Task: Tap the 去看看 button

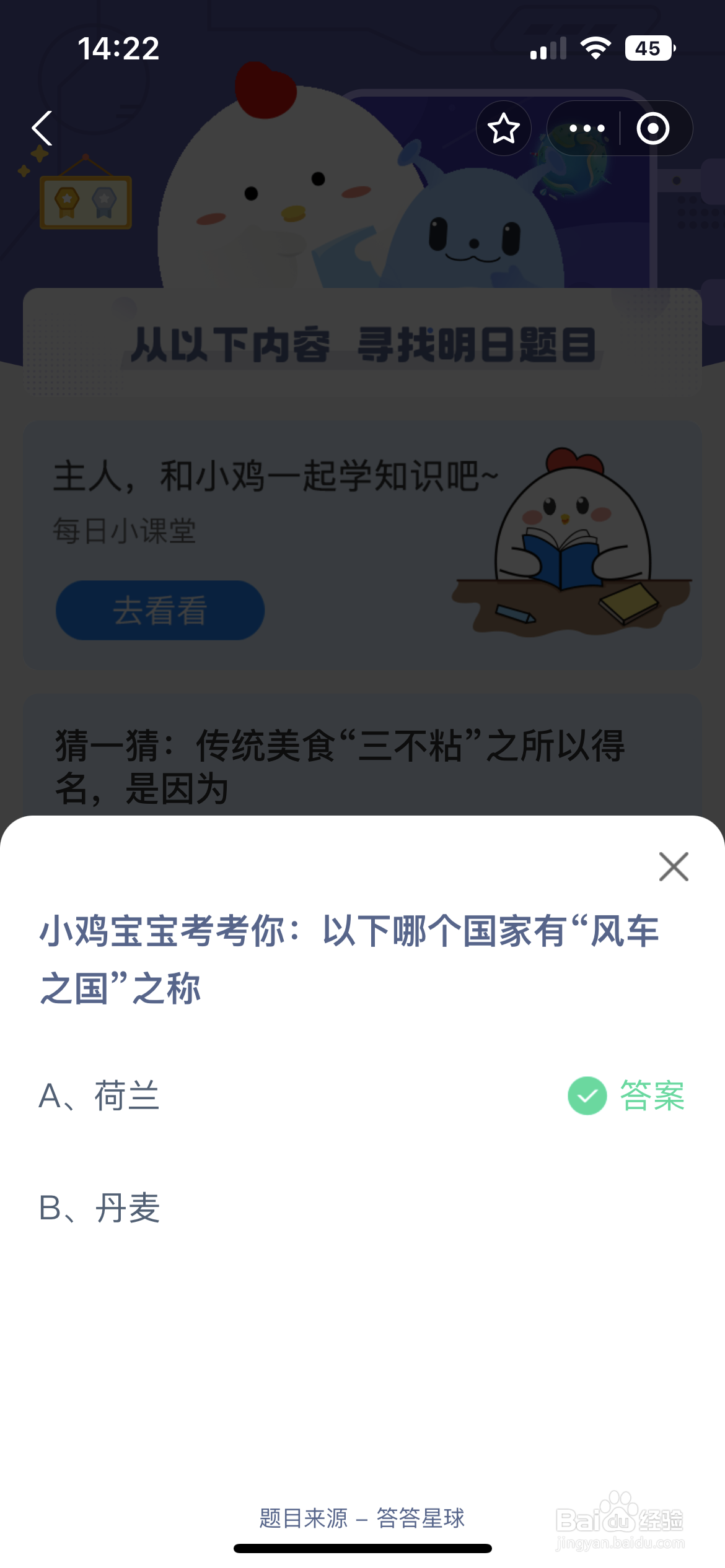Action: (159, 610)
